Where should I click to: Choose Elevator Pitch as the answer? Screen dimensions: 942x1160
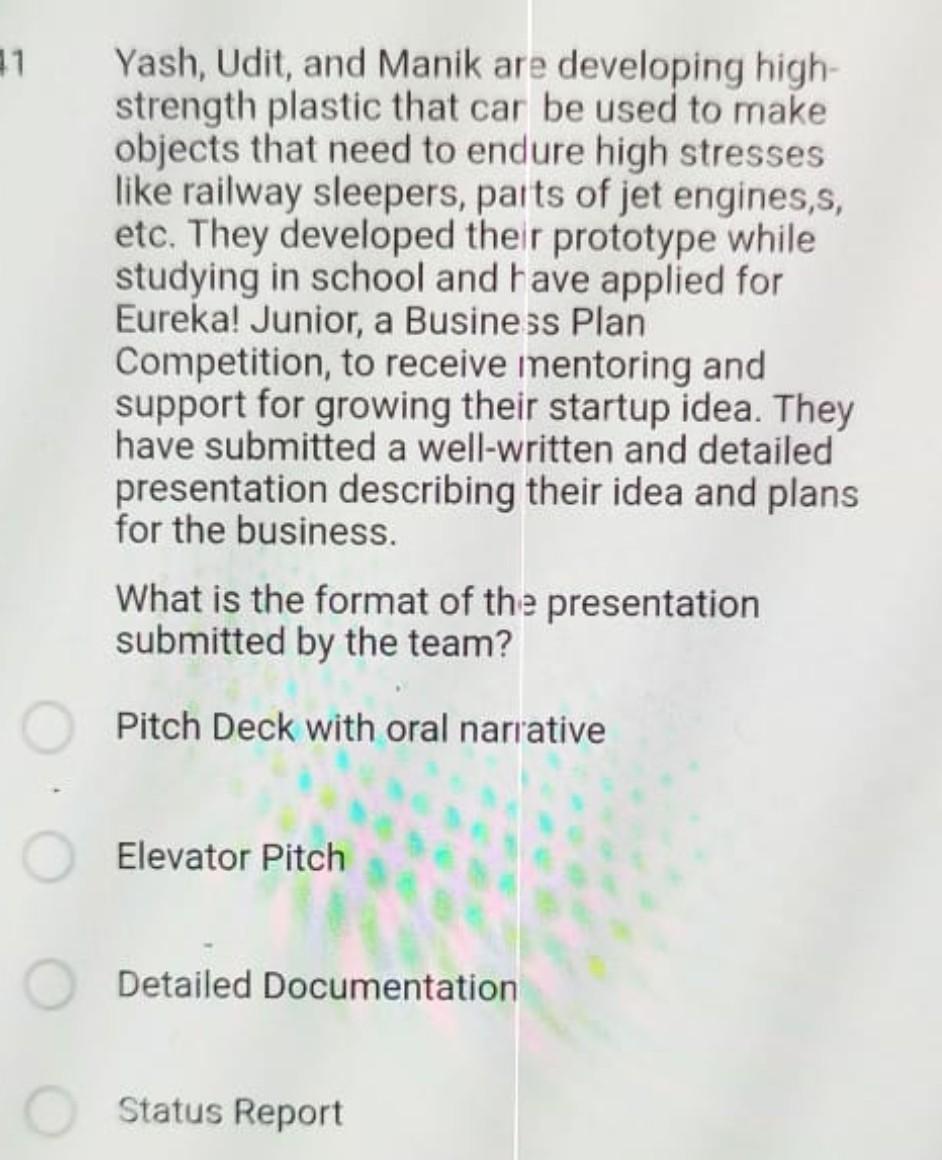click(47, 859)
